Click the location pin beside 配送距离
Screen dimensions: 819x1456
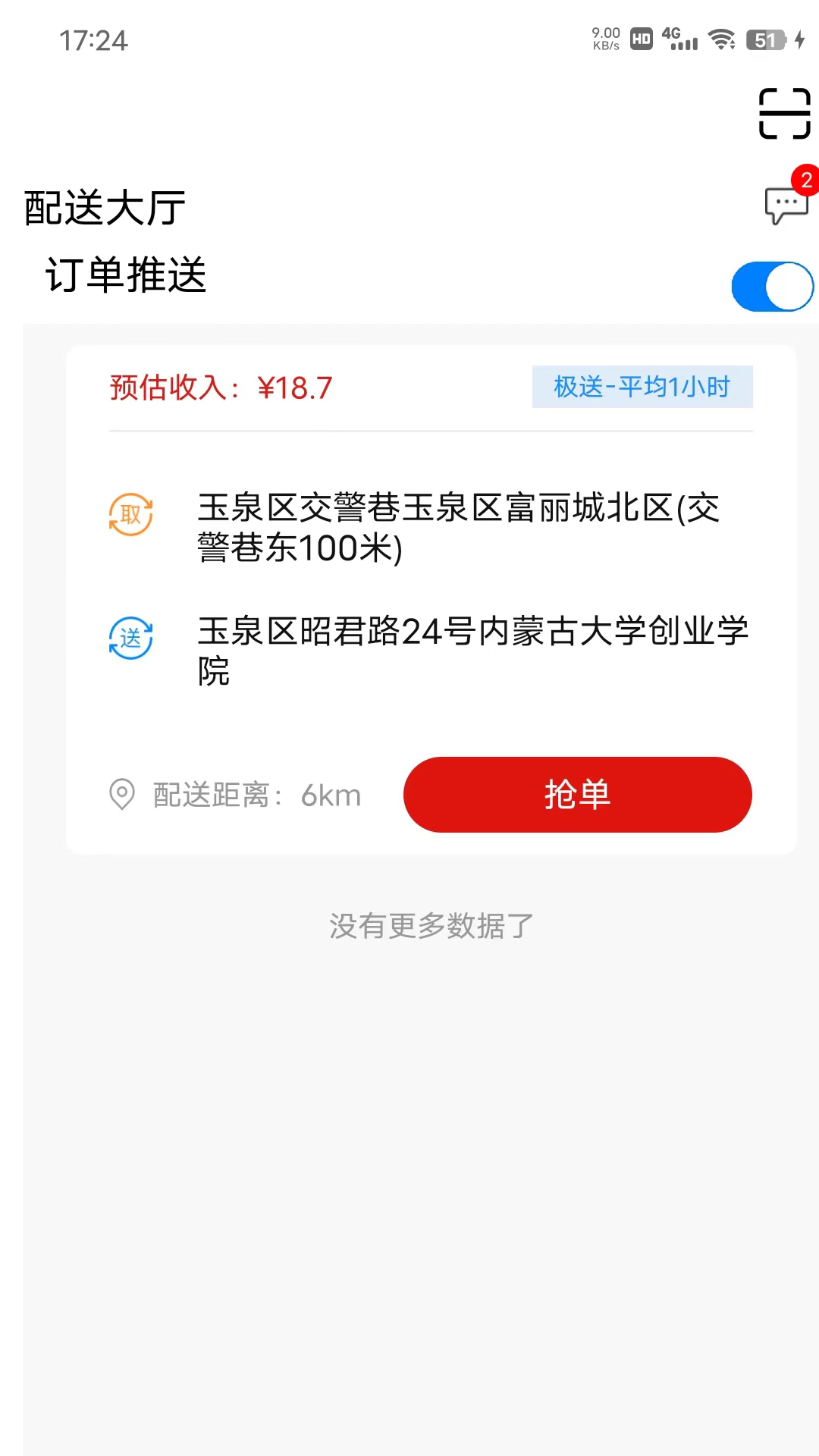click(x=121, y=795)
